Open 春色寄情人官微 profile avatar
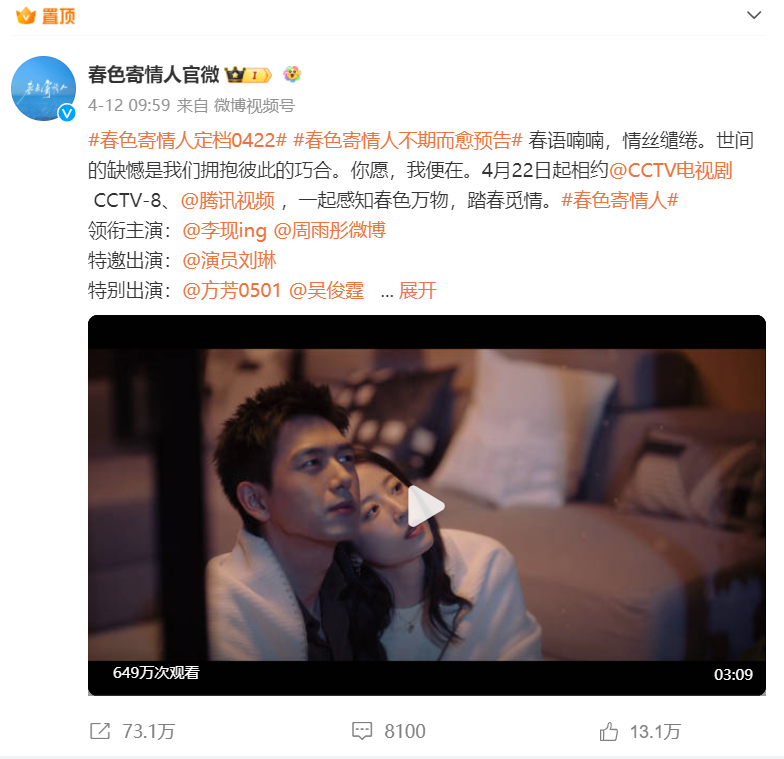Viewport: 784px width, 759px height. point(43,88)
